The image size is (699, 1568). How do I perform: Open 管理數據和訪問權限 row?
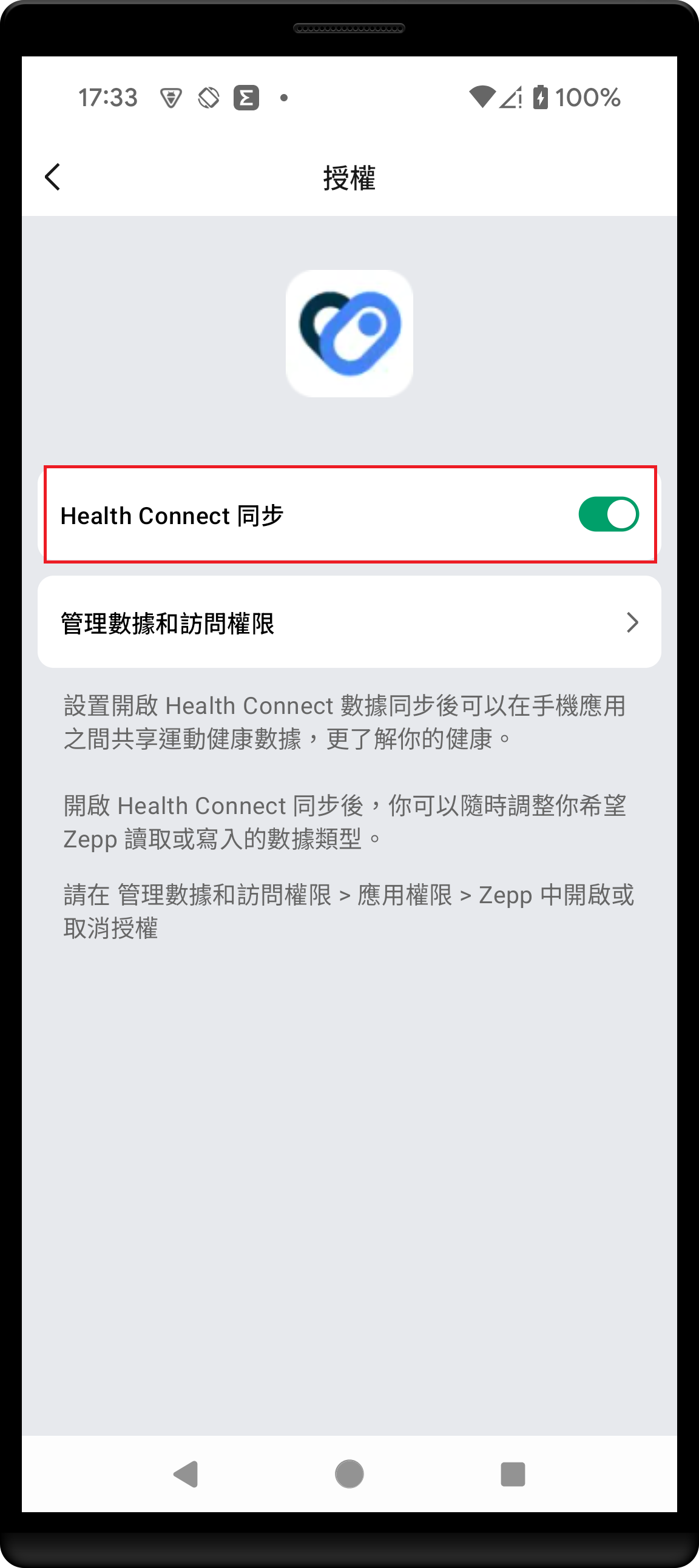349,622
